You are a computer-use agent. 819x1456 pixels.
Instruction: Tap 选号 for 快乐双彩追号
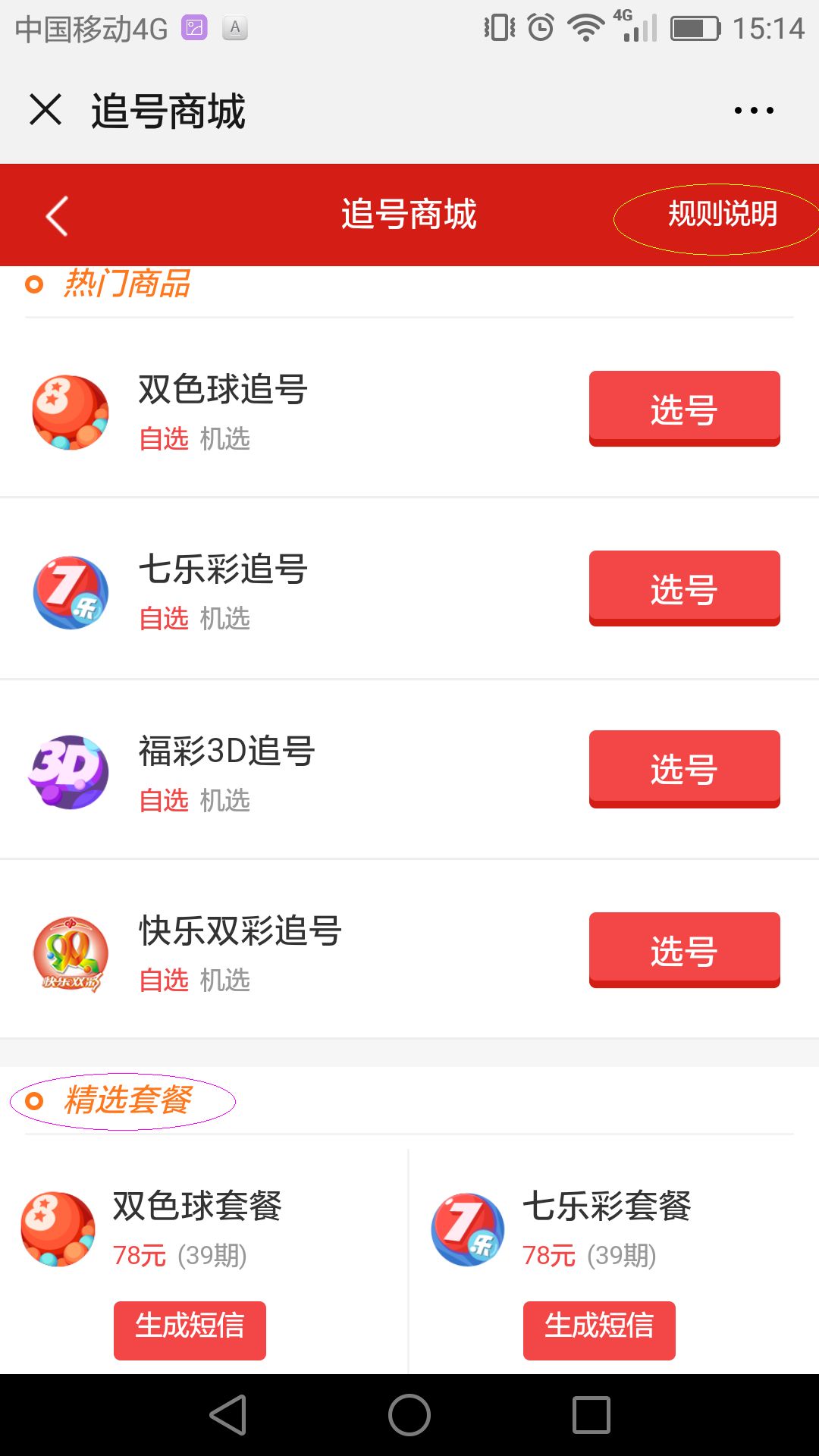[684, 949]
